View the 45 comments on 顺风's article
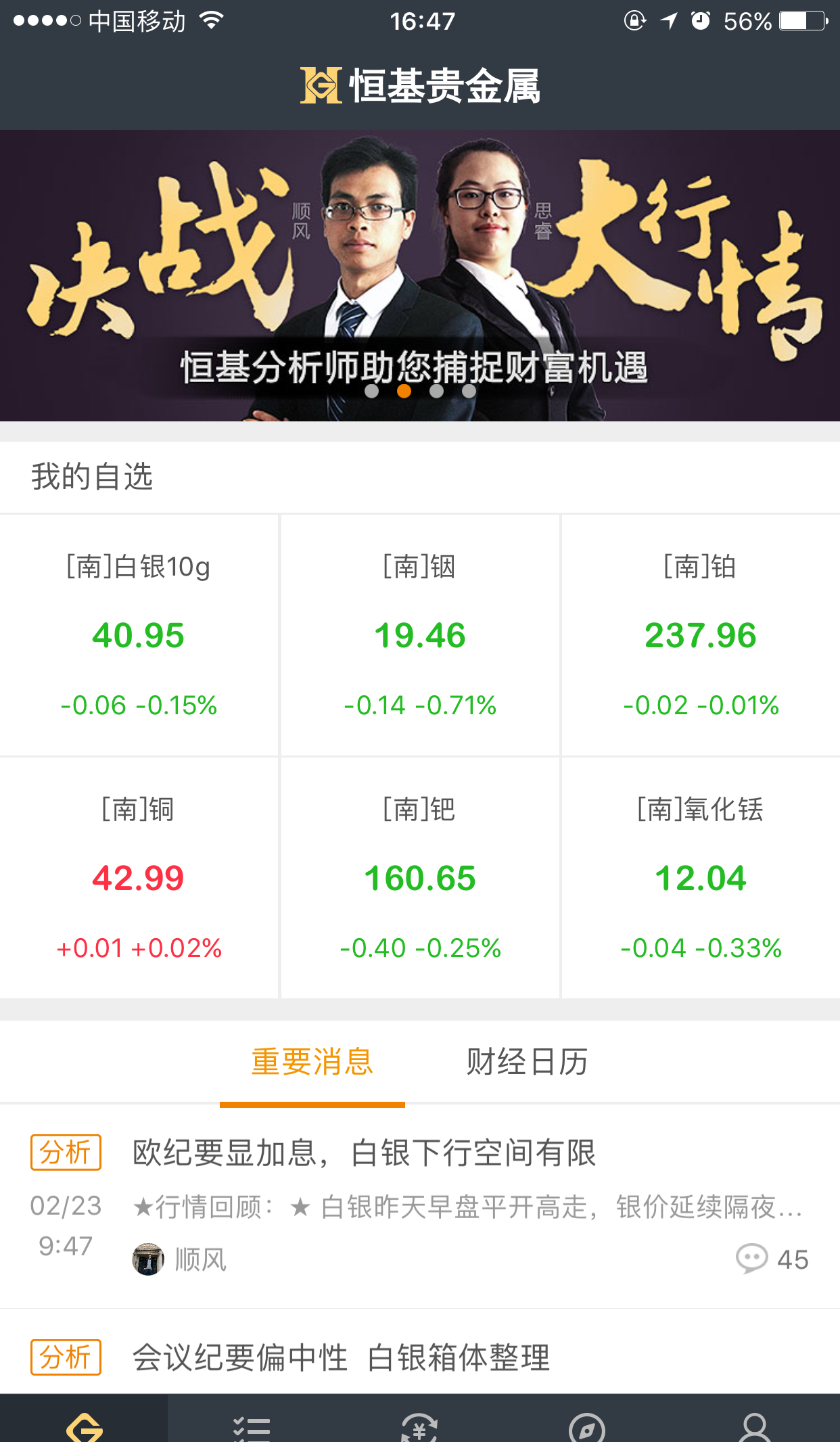This screenshot has width=840, height=1442. click(772, 1259)
